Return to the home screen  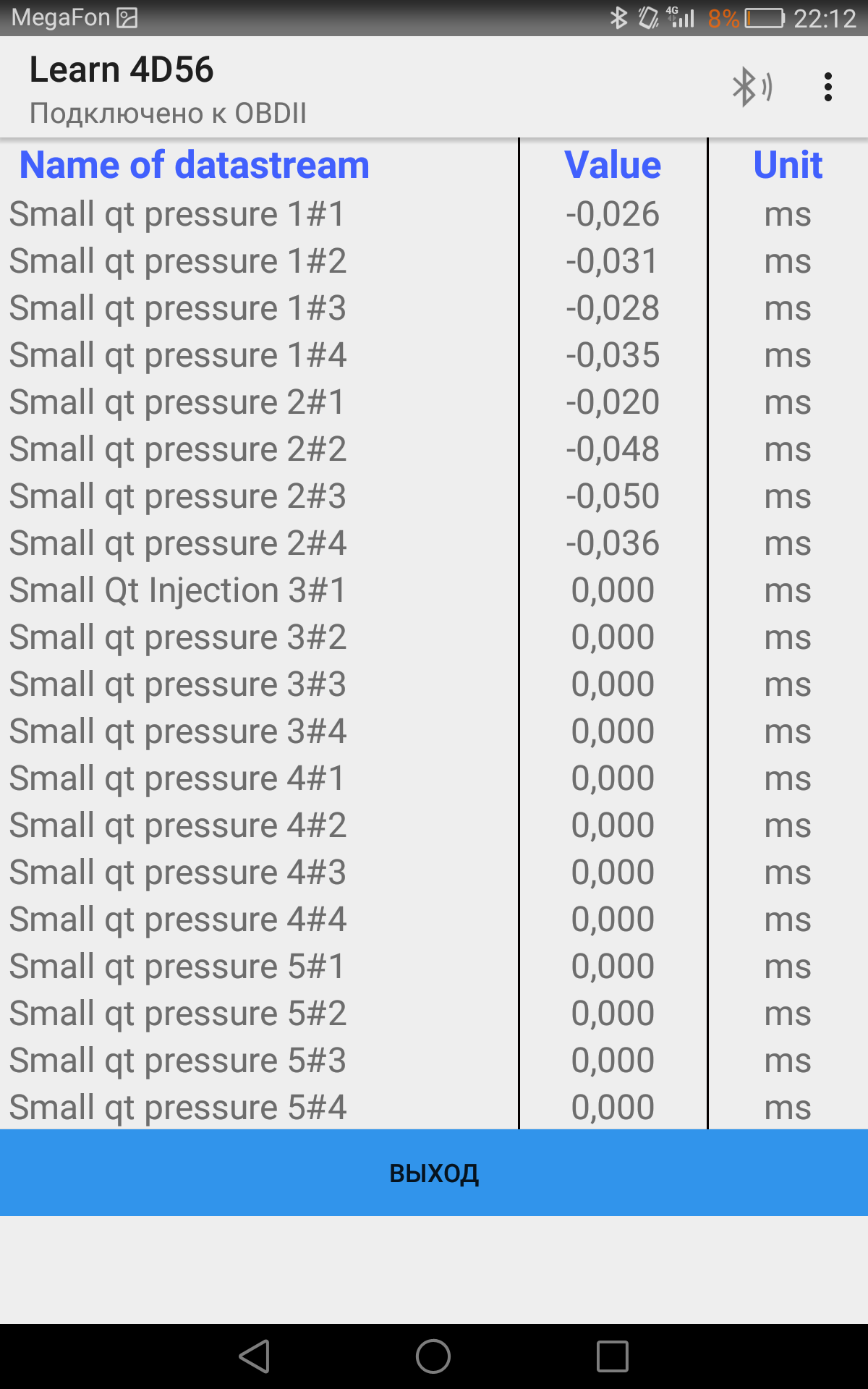[433, 1356]
